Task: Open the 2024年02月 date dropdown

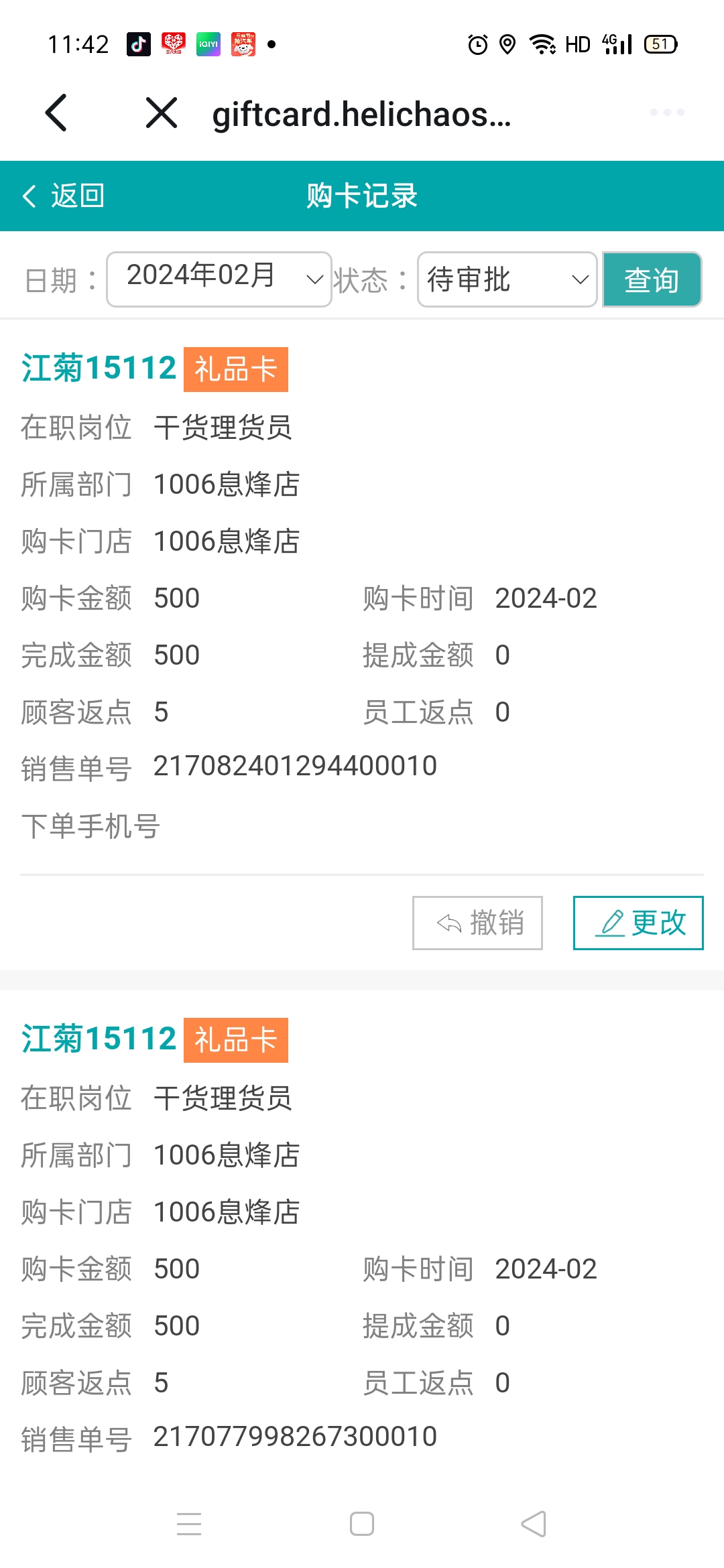Action: point(219,279)
